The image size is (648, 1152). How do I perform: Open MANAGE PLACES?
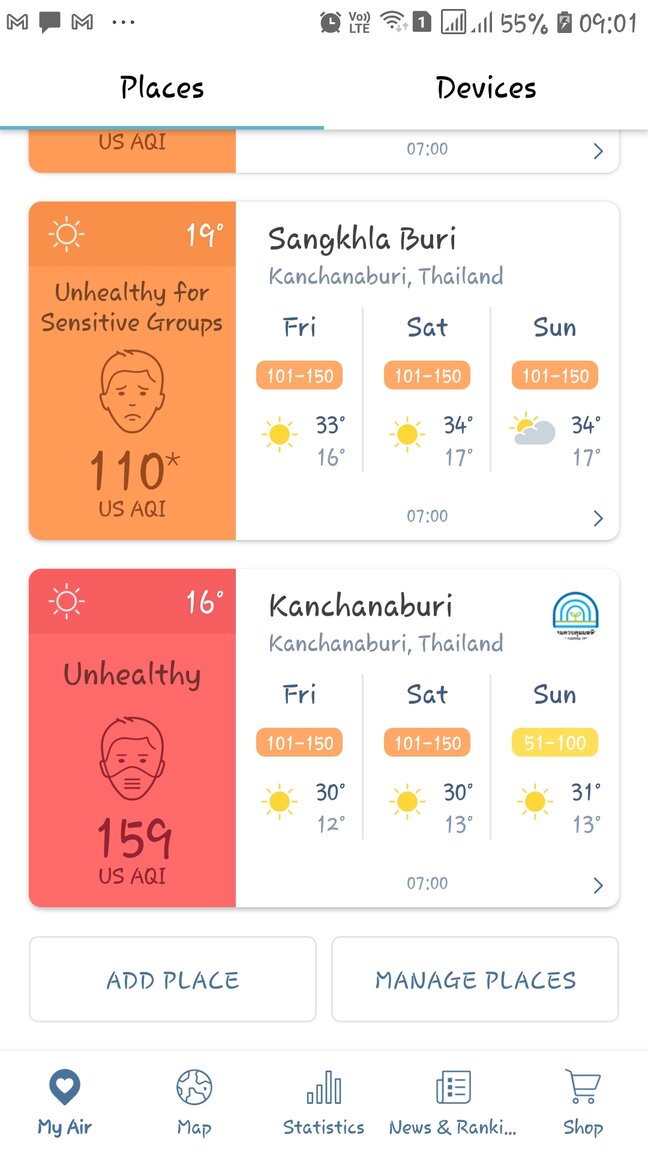click(x=475, y=980)
